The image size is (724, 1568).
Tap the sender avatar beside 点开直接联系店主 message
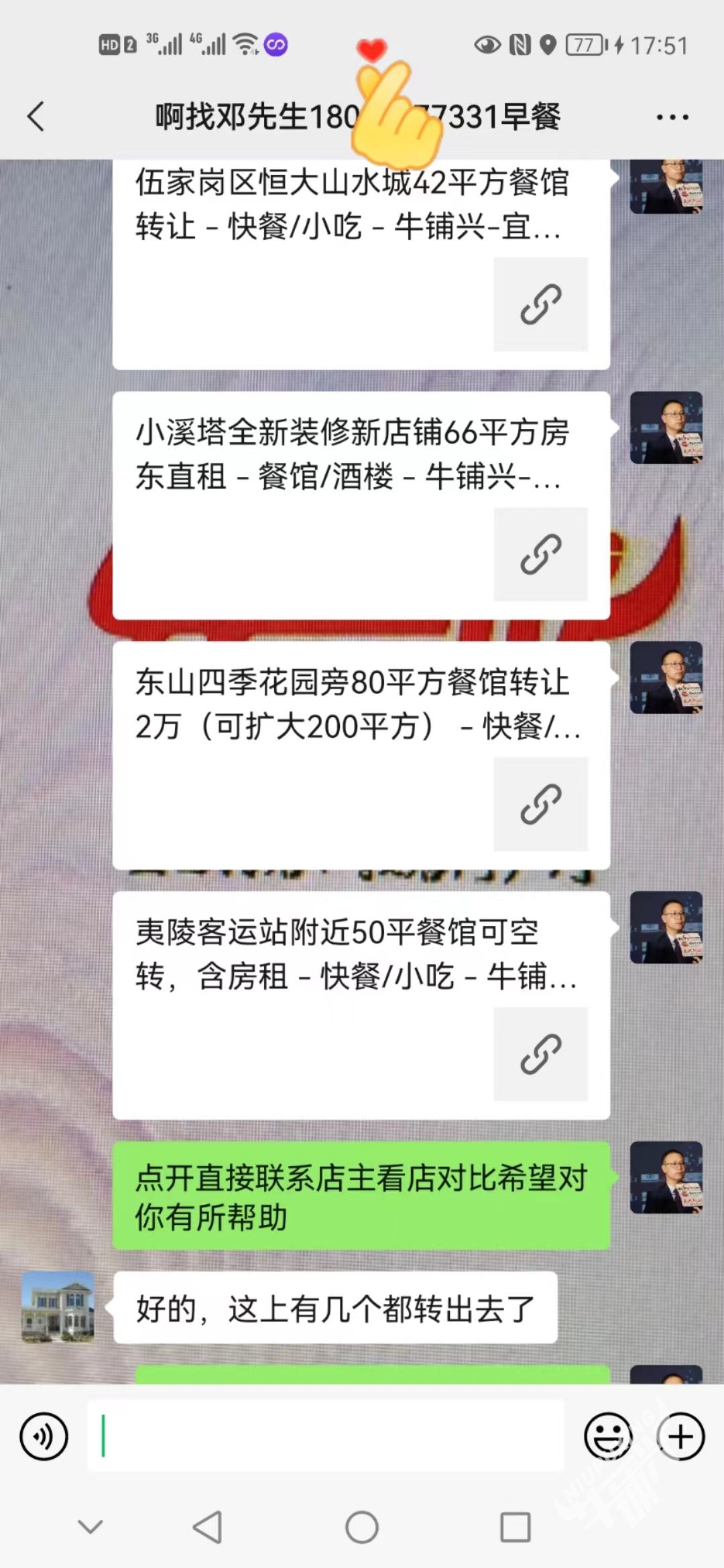coord(666,1177)
